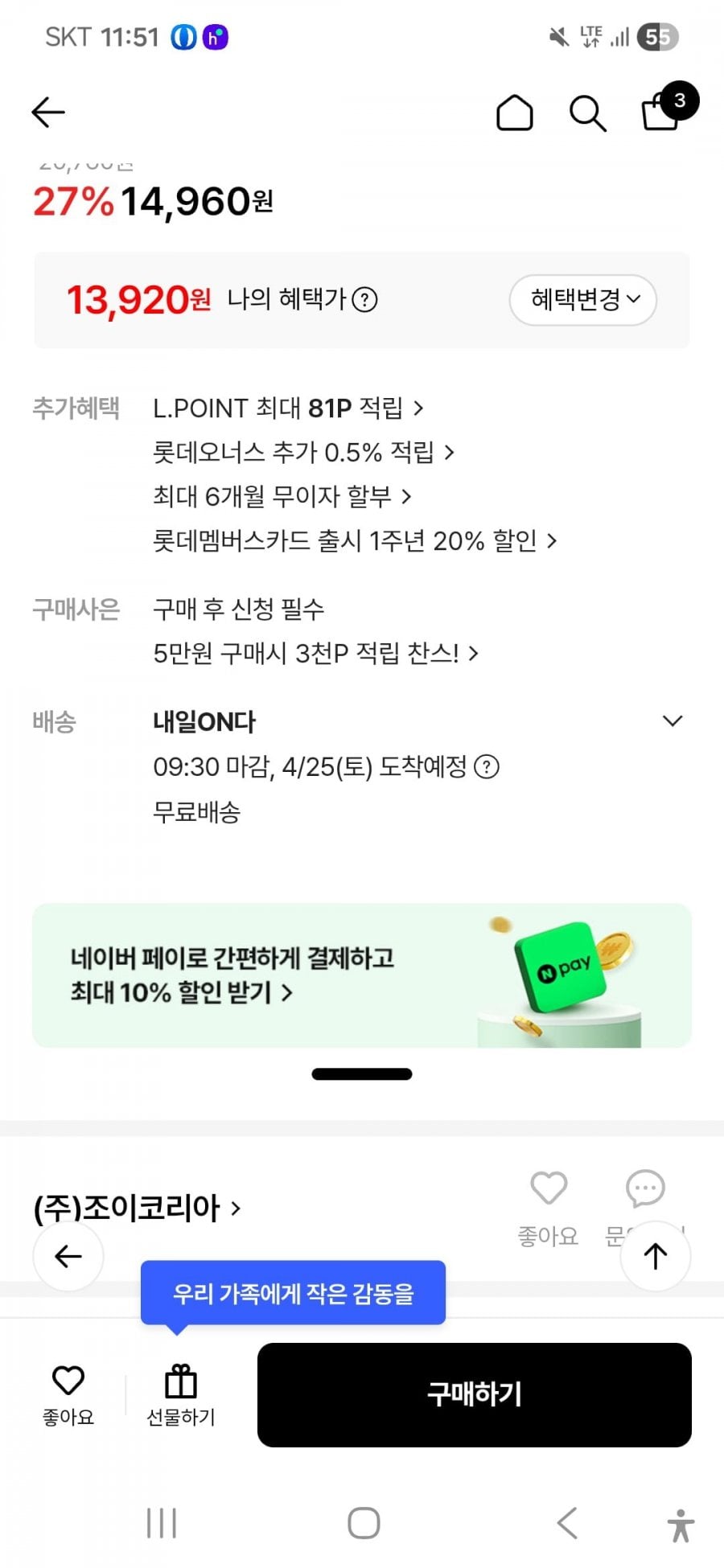
Task: Expand the 내일ON다 delivery options chevron
Action: (673, 721)
